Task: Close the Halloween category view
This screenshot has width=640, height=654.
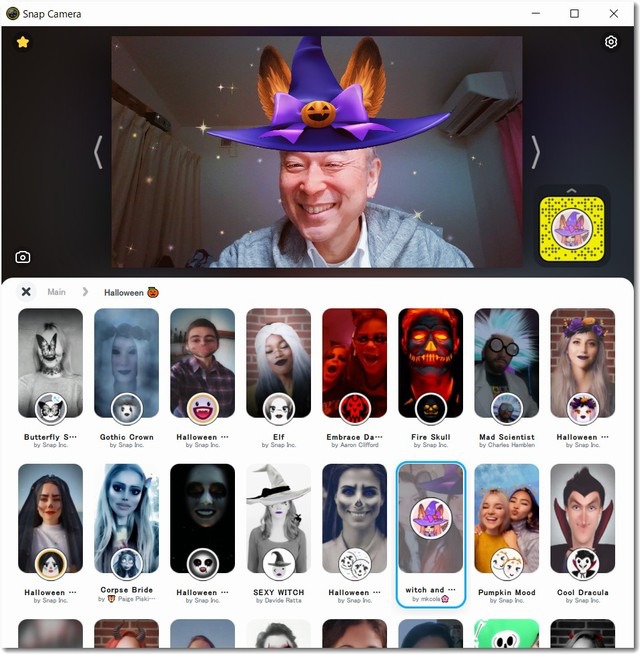Action: 26,292
